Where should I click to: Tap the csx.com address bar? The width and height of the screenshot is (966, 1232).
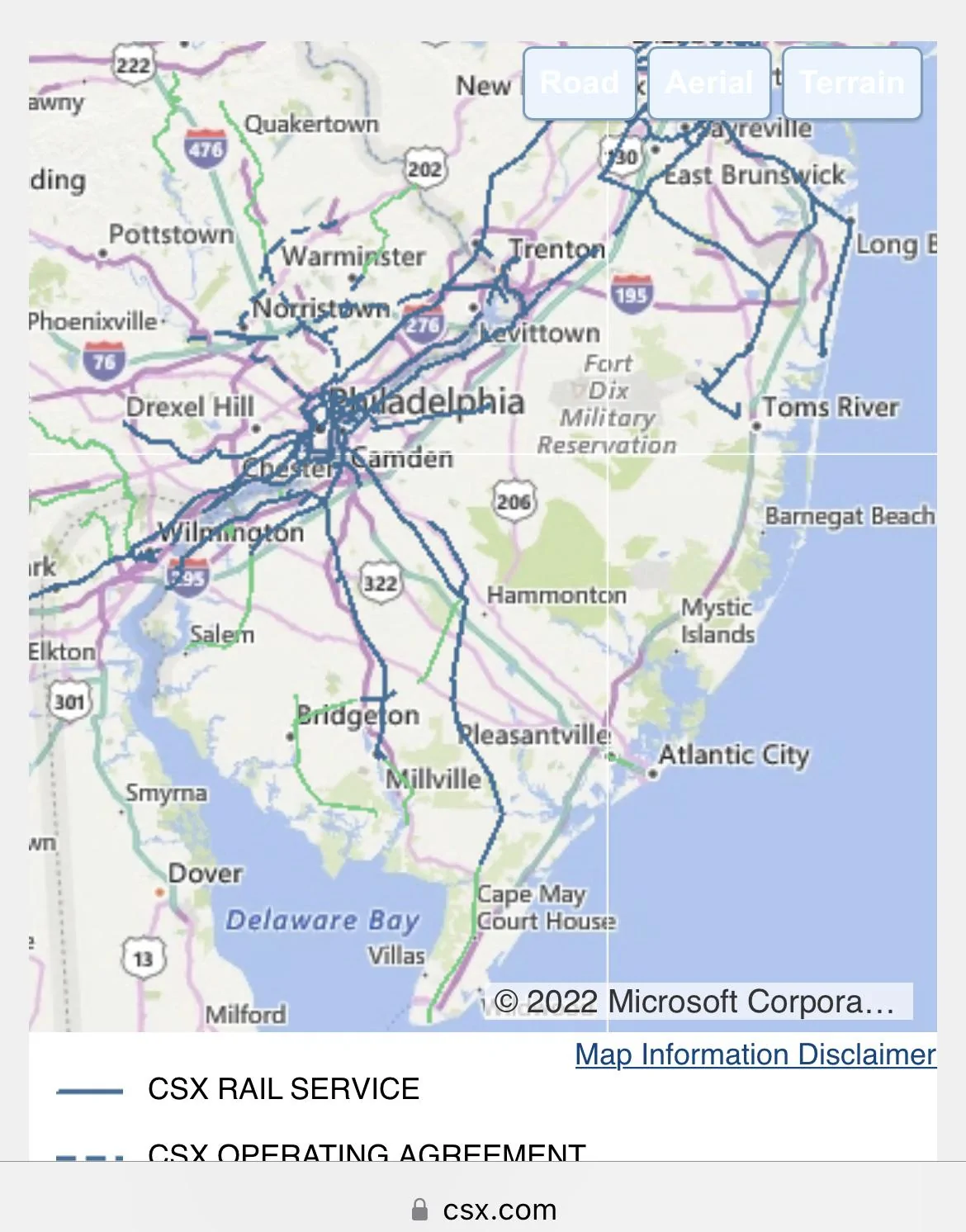point(483,1209)
